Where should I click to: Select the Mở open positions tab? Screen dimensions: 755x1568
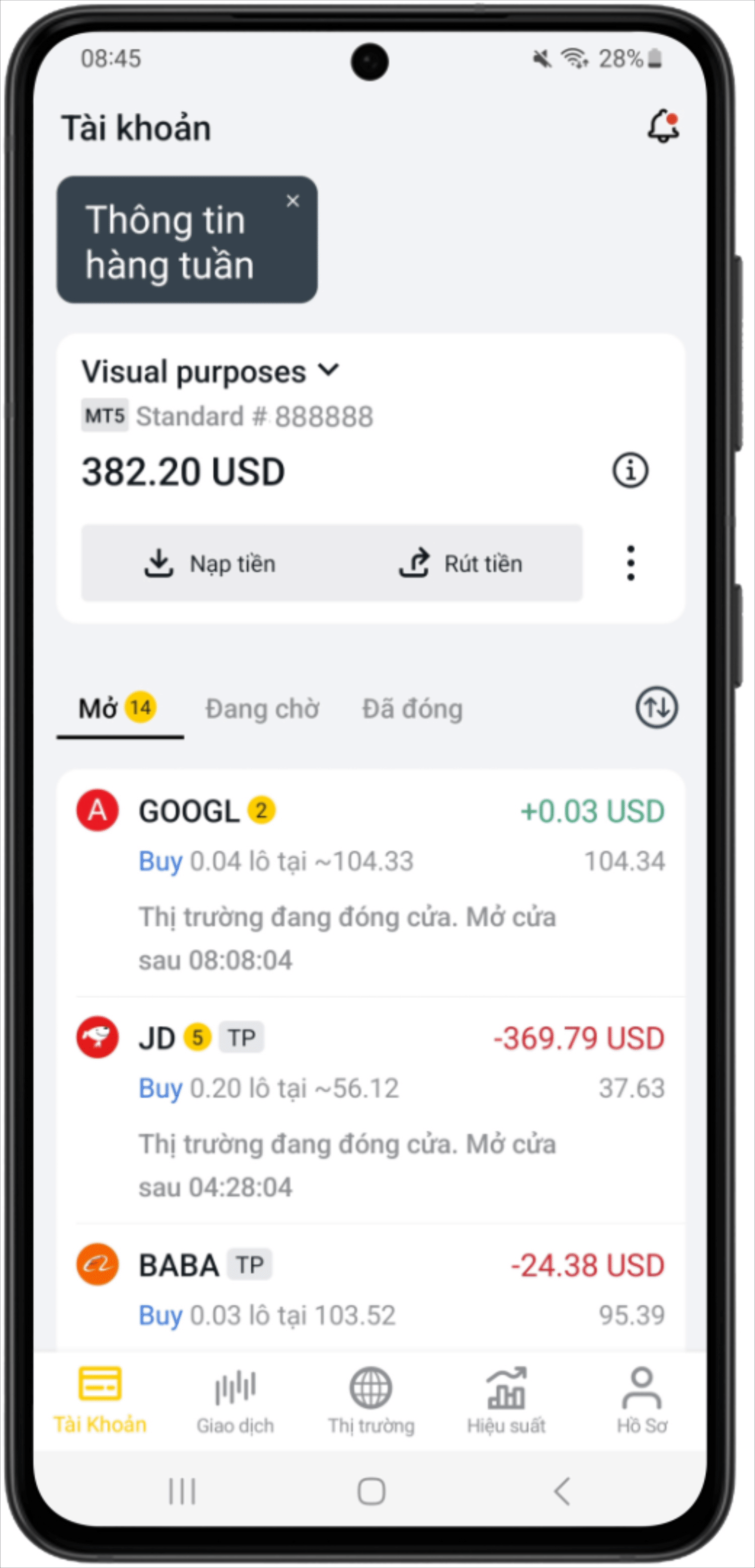coord(120,709)
